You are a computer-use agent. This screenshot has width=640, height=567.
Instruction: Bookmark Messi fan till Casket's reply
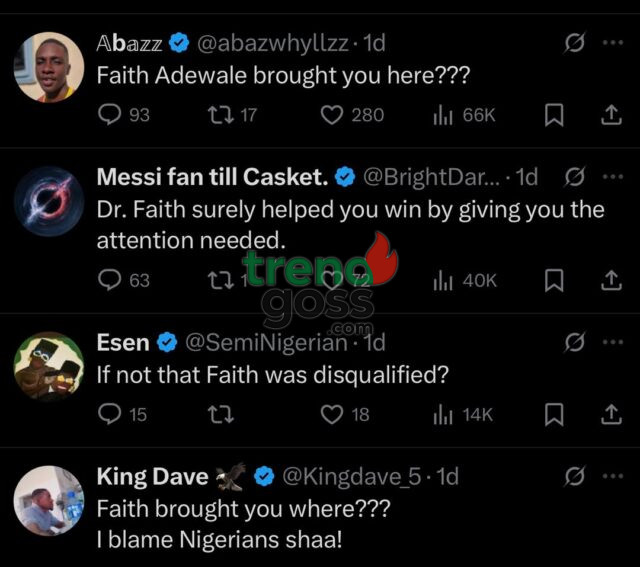coord(554,280)
